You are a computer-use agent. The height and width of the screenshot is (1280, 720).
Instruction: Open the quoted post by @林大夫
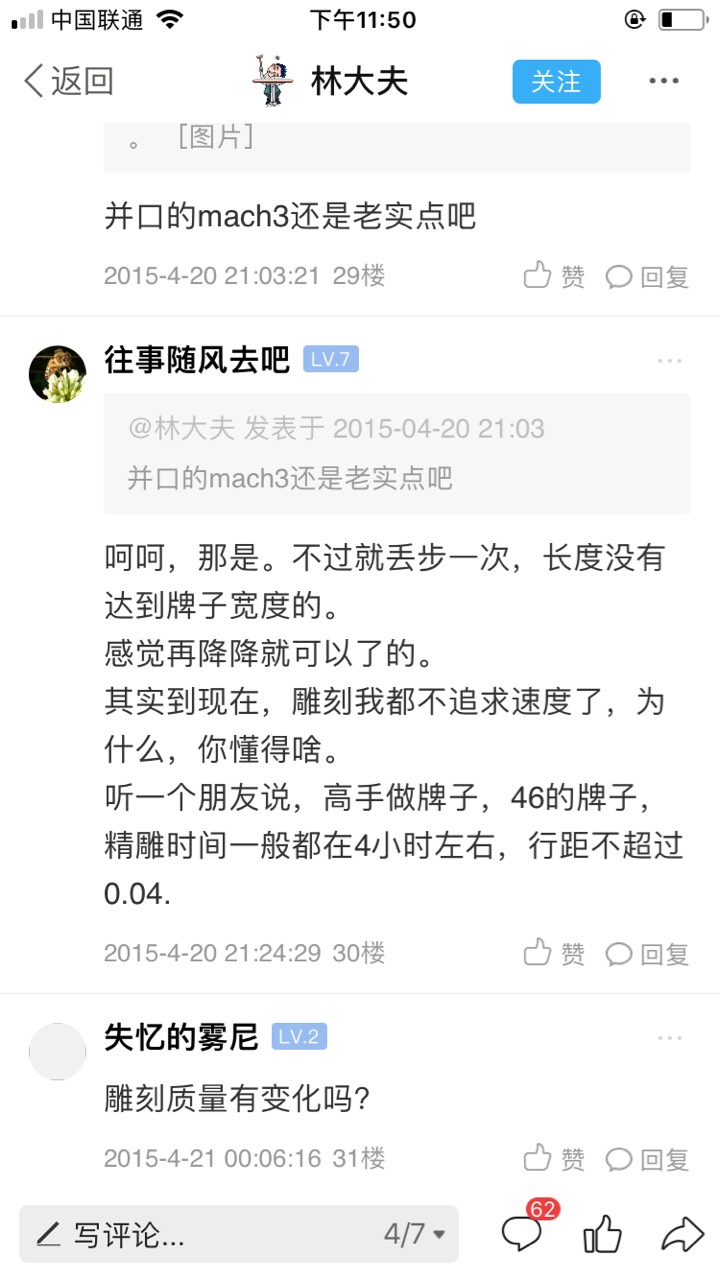click(397, 453)
